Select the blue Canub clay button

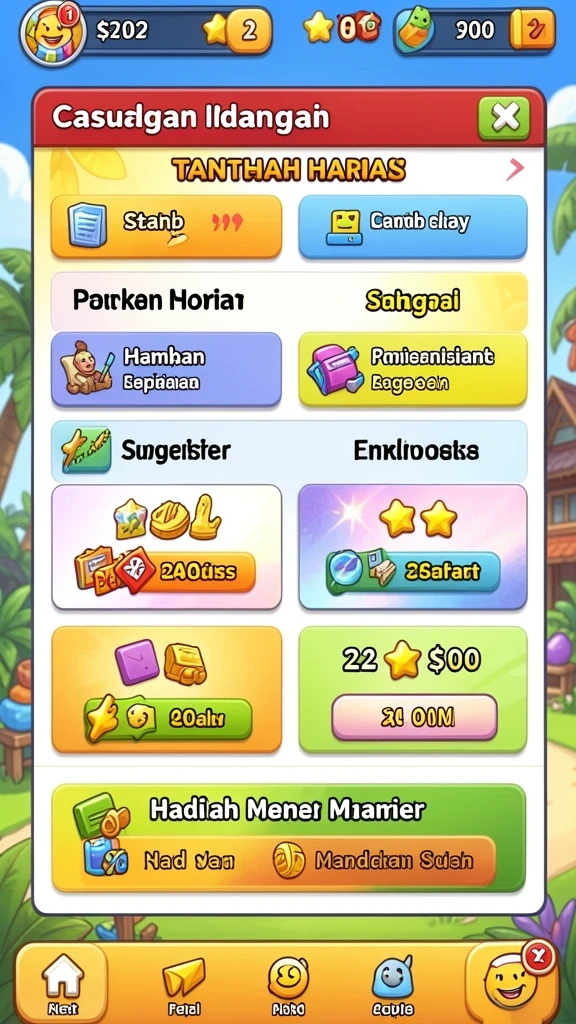[413, 226]
